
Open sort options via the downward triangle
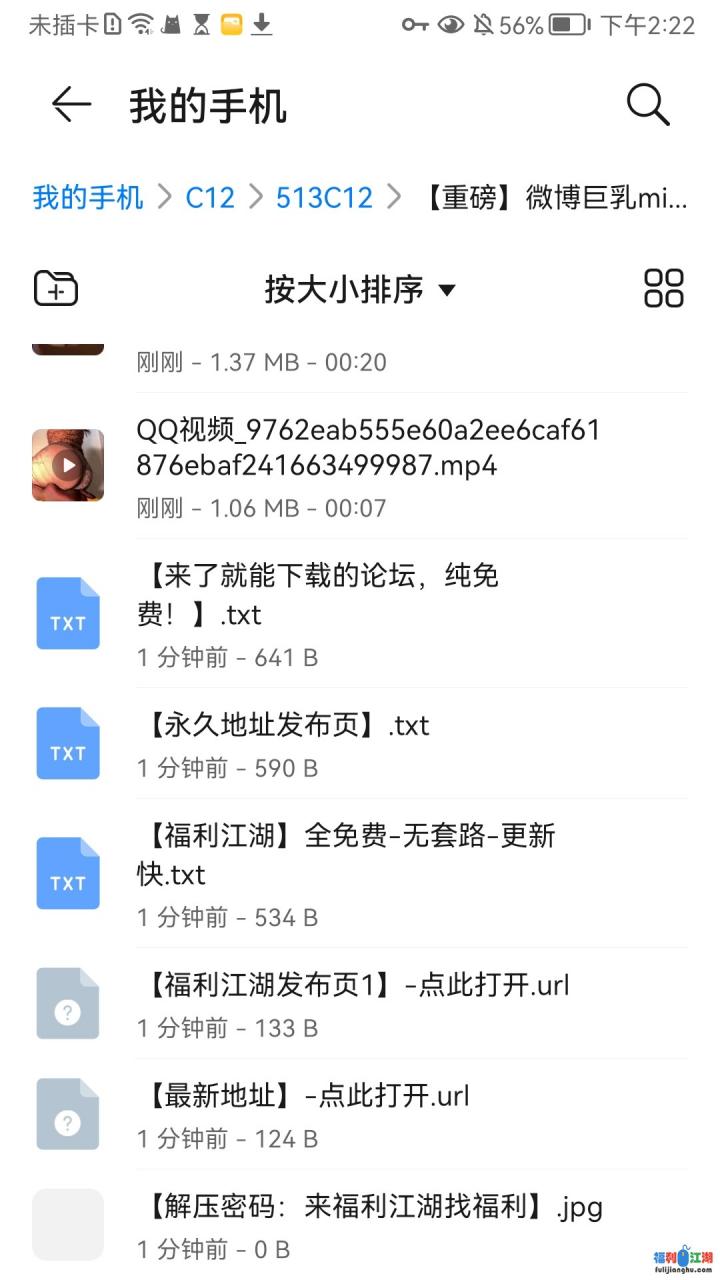tap(446, 291)
